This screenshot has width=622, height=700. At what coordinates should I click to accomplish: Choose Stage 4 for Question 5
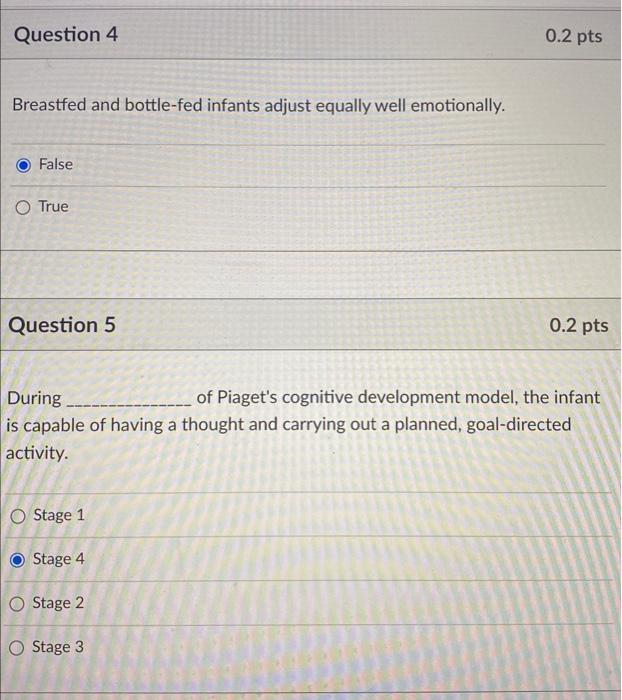18,560
